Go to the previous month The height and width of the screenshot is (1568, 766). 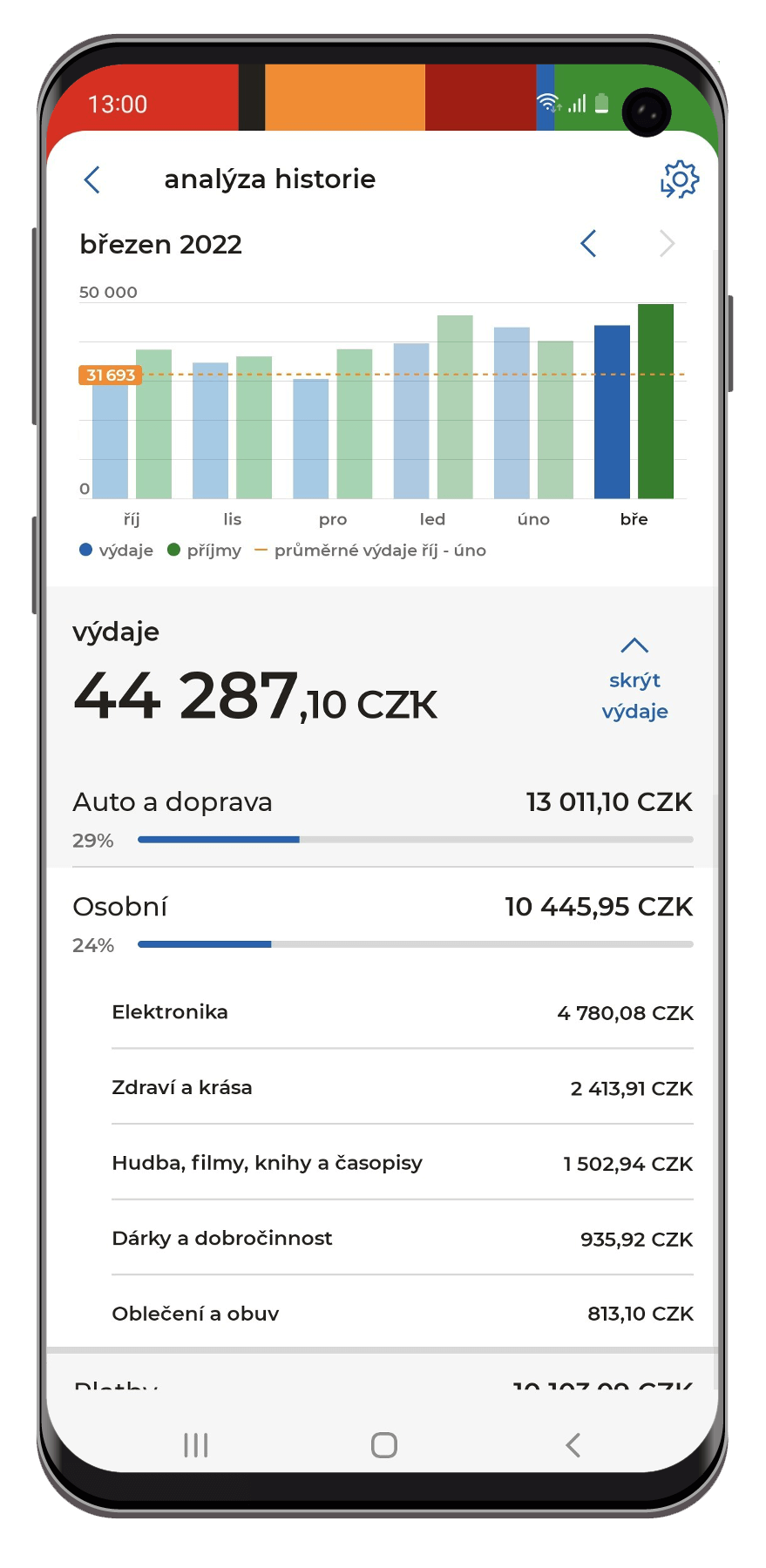589,244
